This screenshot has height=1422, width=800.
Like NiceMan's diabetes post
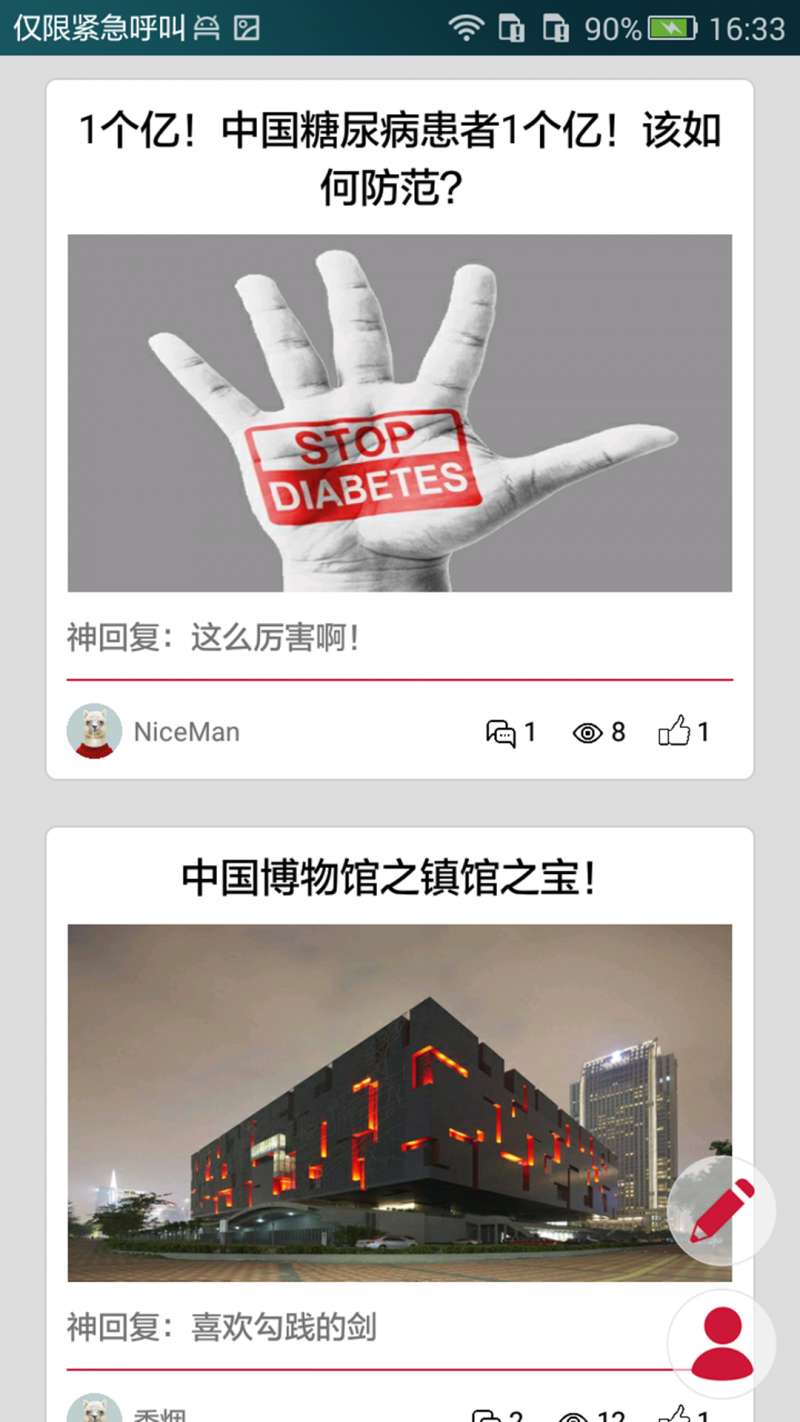[675, 732]
